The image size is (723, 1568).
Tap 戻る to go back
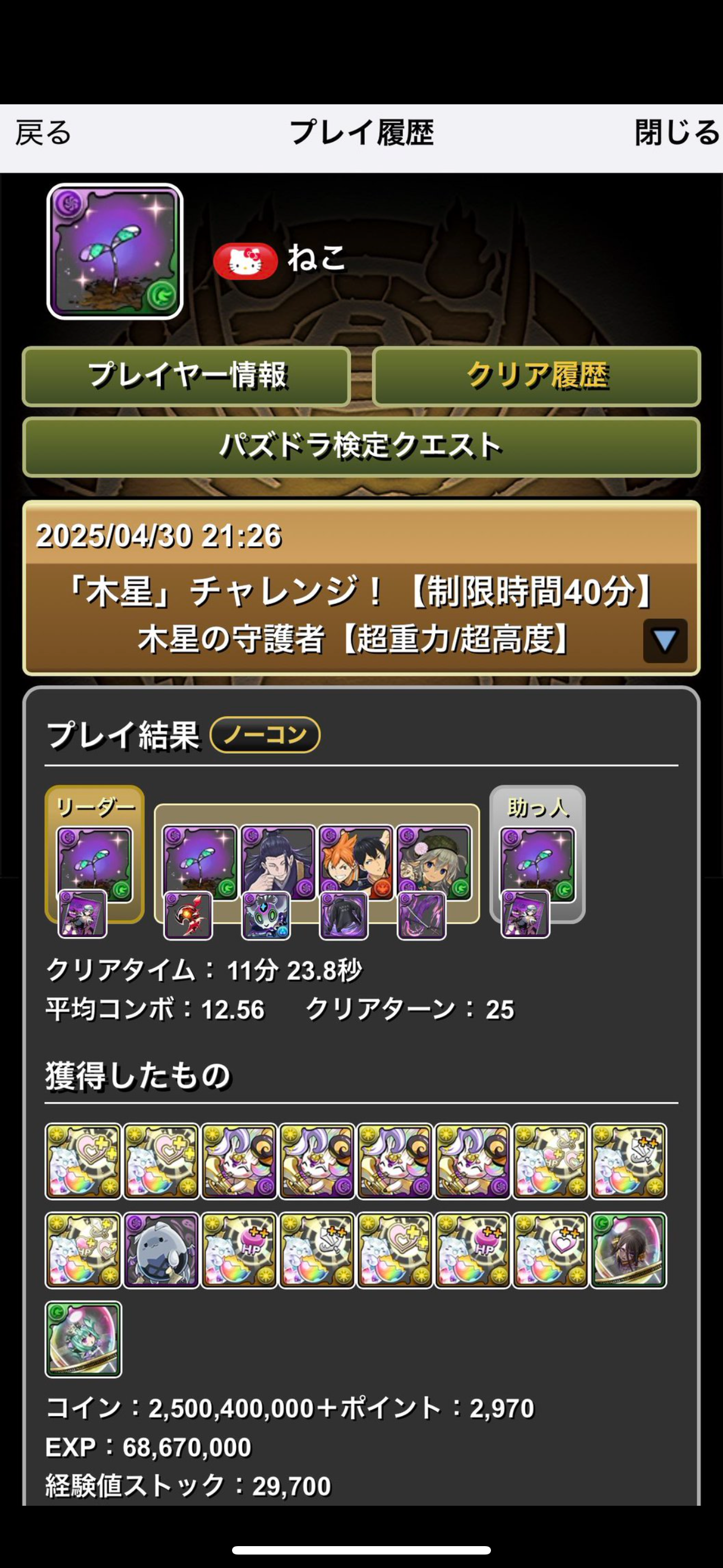[x=43, y=133]
